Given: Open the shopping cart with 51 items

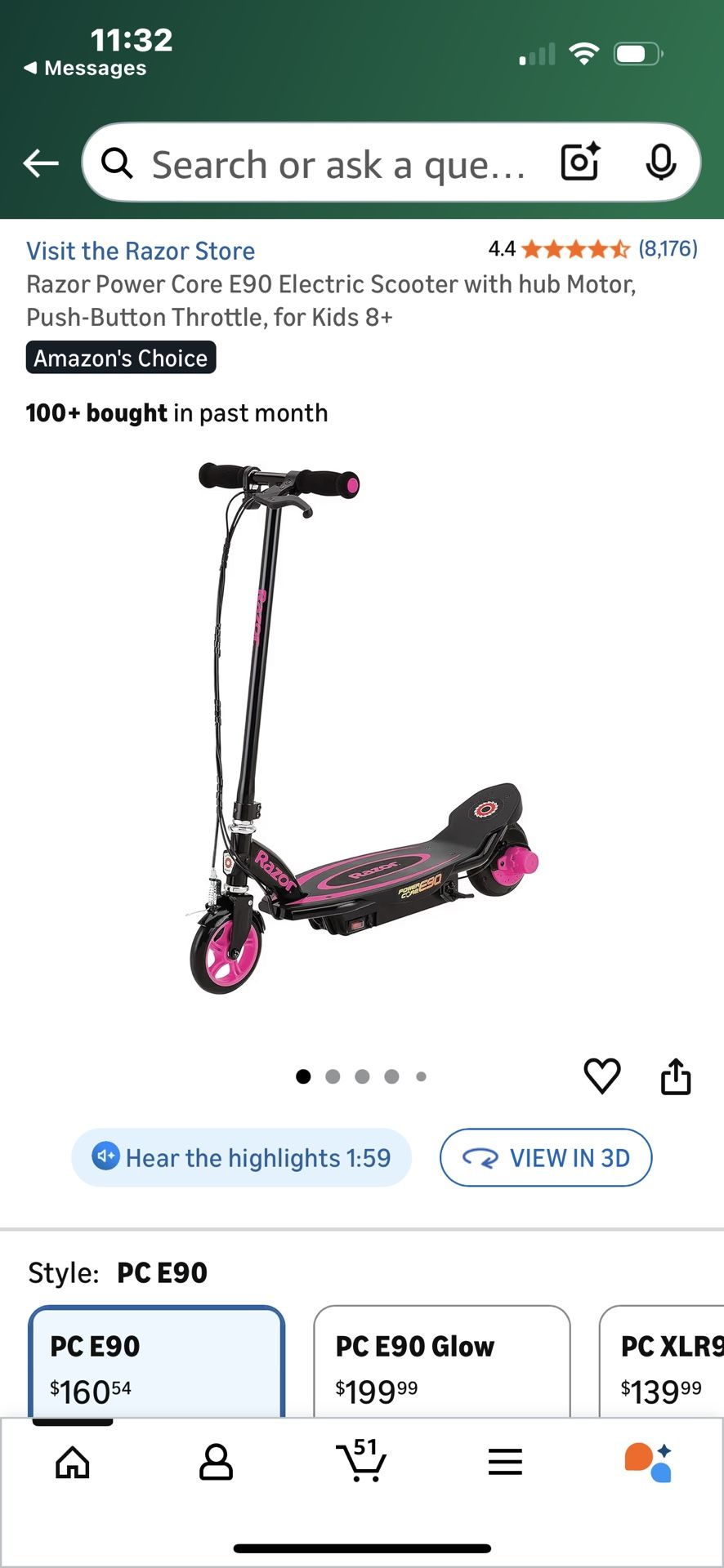Looking at the screenshot, I should point(362,1462).
